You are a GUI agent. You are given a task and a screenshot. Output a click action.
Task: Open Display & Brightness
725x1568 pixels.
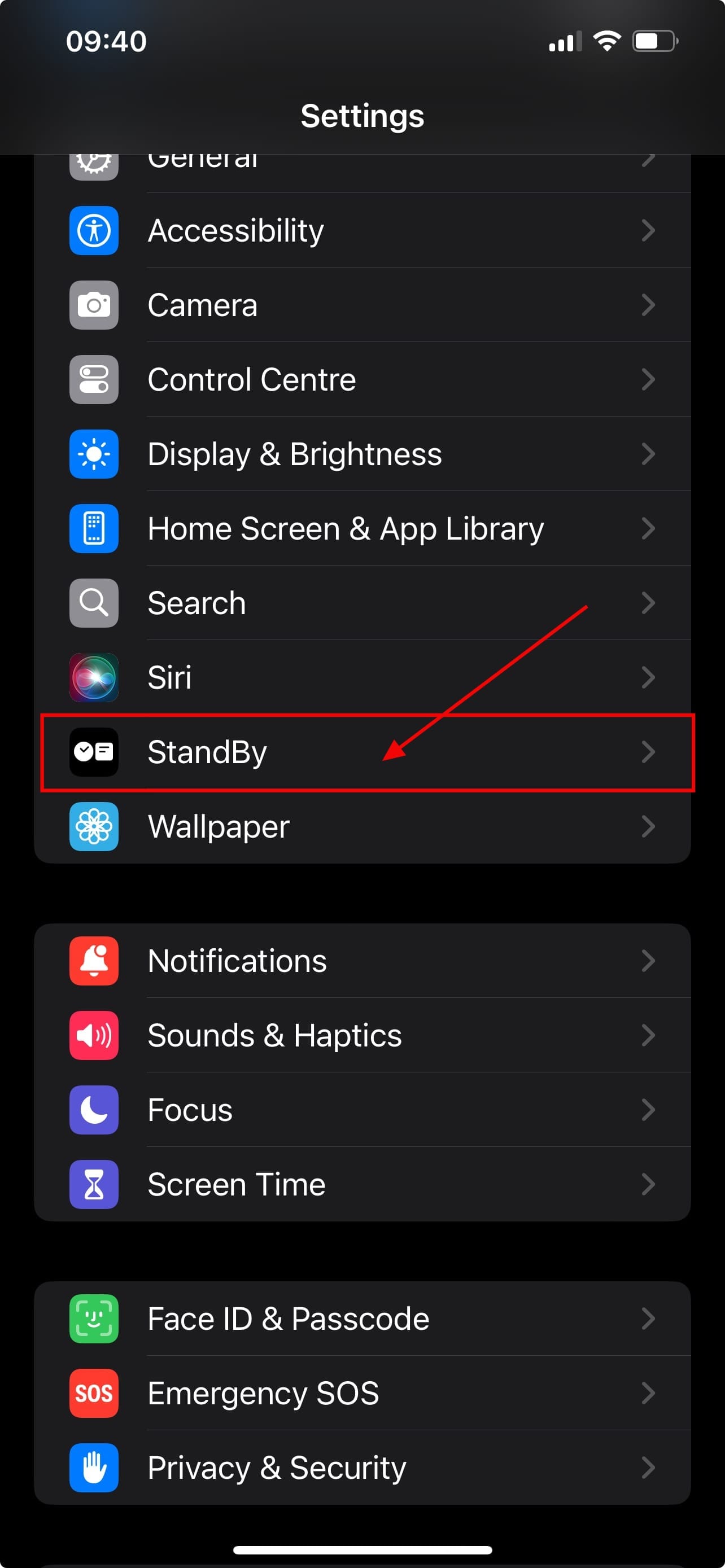(x=361, y=454)
